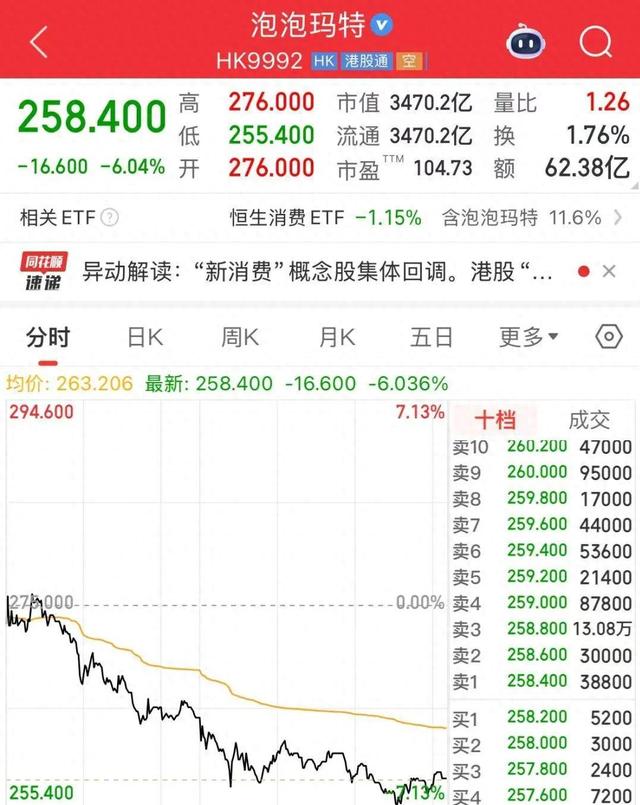640x805 pixels.
Task: Switch to the 周K chart tab
Action: (x=241, y=337)
